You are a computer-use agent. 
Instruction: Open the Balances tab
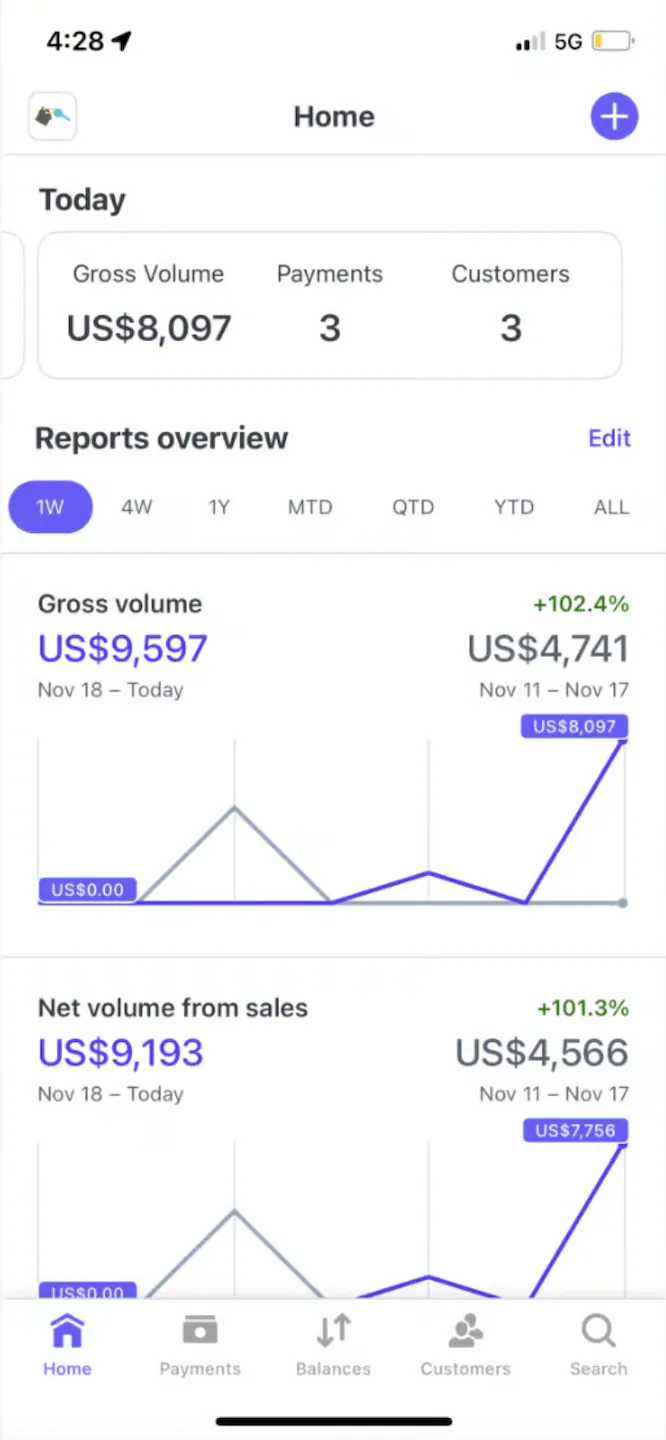pyautogui.click(x=333, y=1345)
